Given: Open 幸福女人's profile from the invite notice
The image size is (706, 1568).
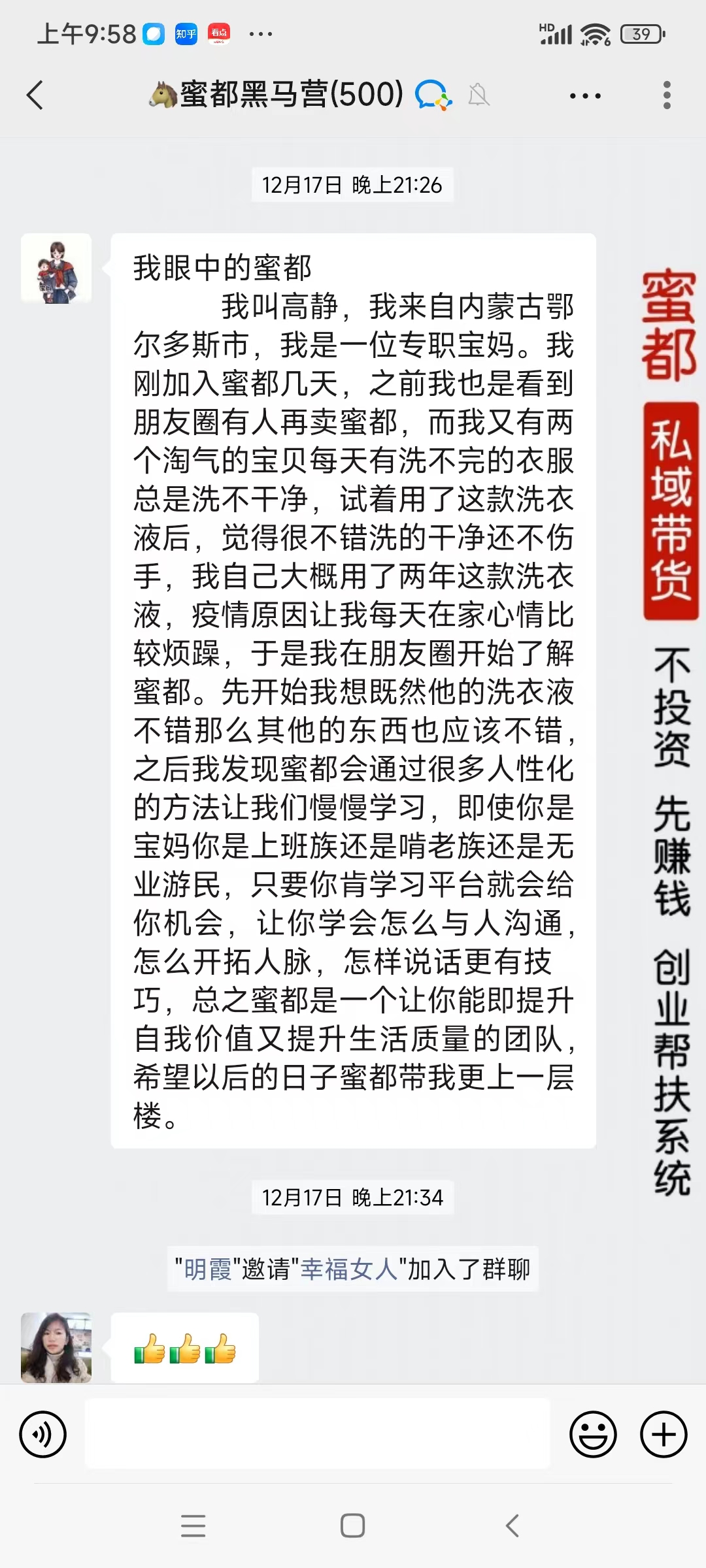Looking at the screenshot, I should tap(348, 1269).
